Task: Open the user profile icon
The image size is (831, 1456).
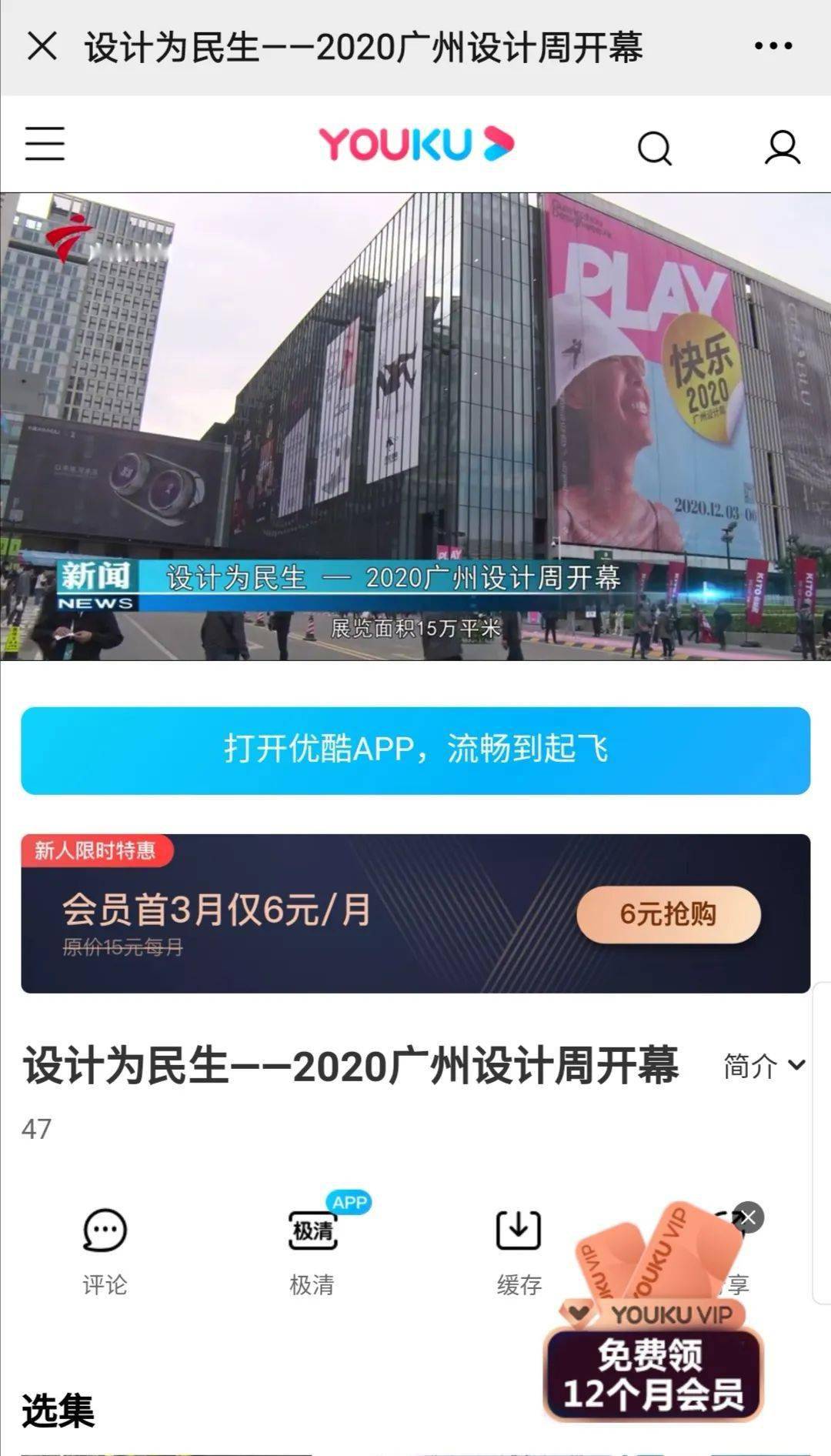Action: coord(783,147)
